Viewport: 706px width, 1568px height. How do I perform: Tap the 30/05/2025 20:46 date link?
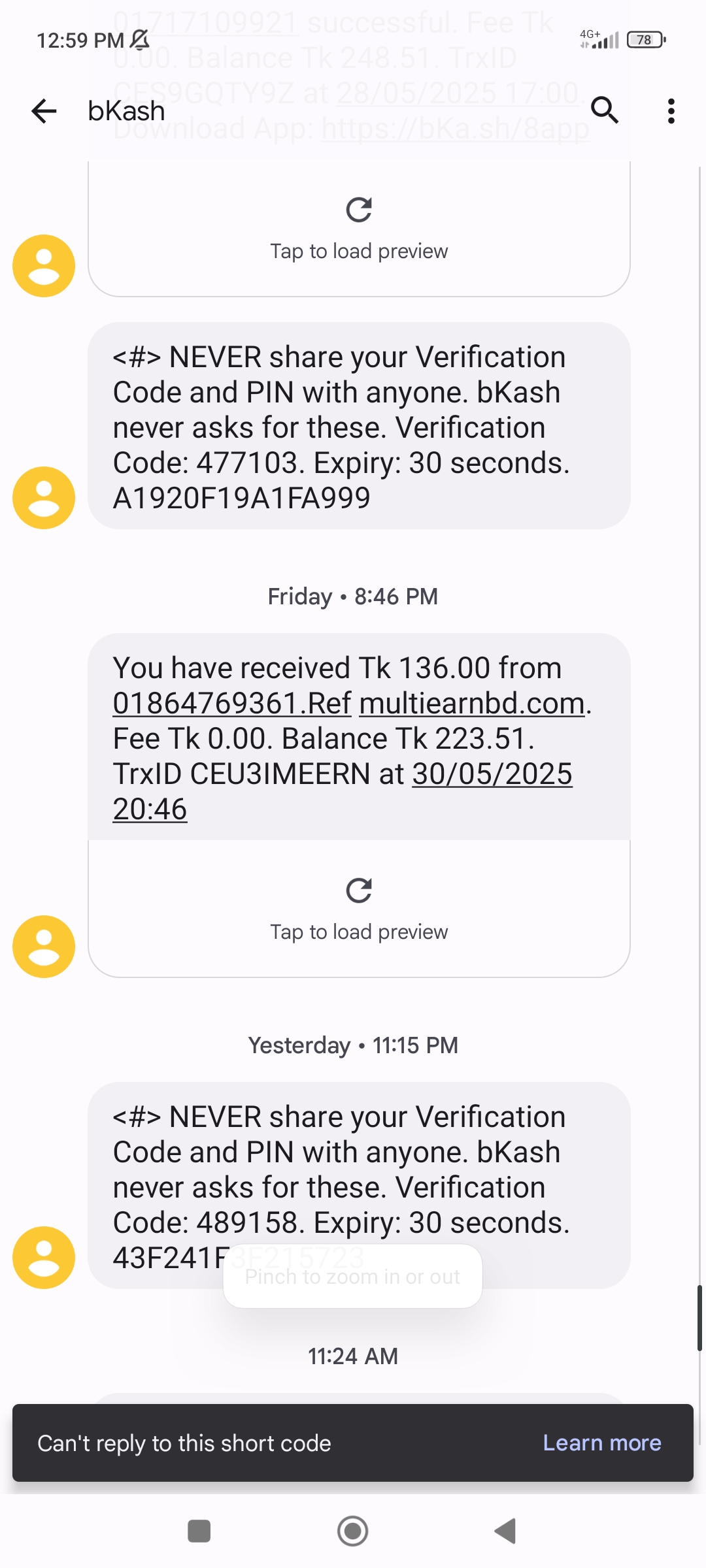[x=492, y=774]
